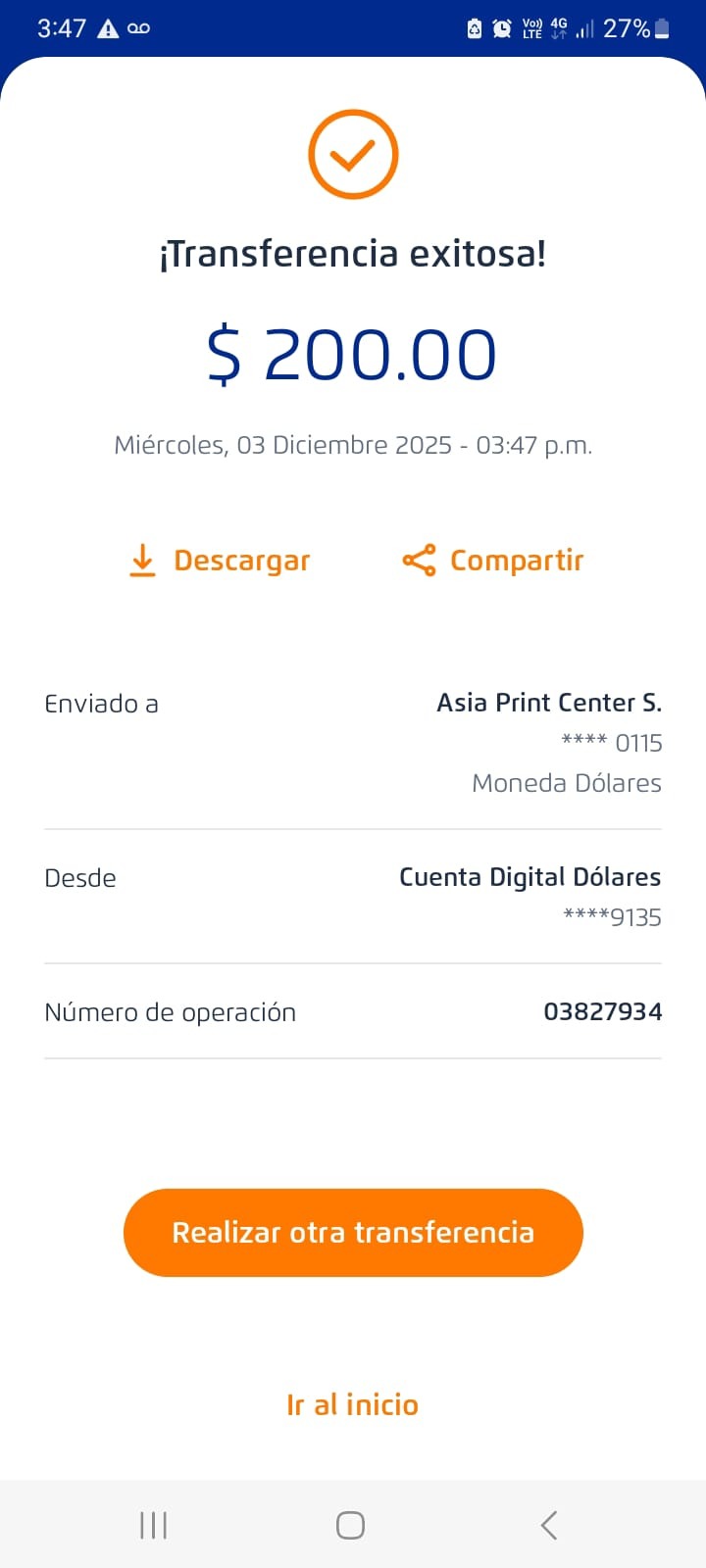Share the receipt using Compartir

click(x=493, y=561)
